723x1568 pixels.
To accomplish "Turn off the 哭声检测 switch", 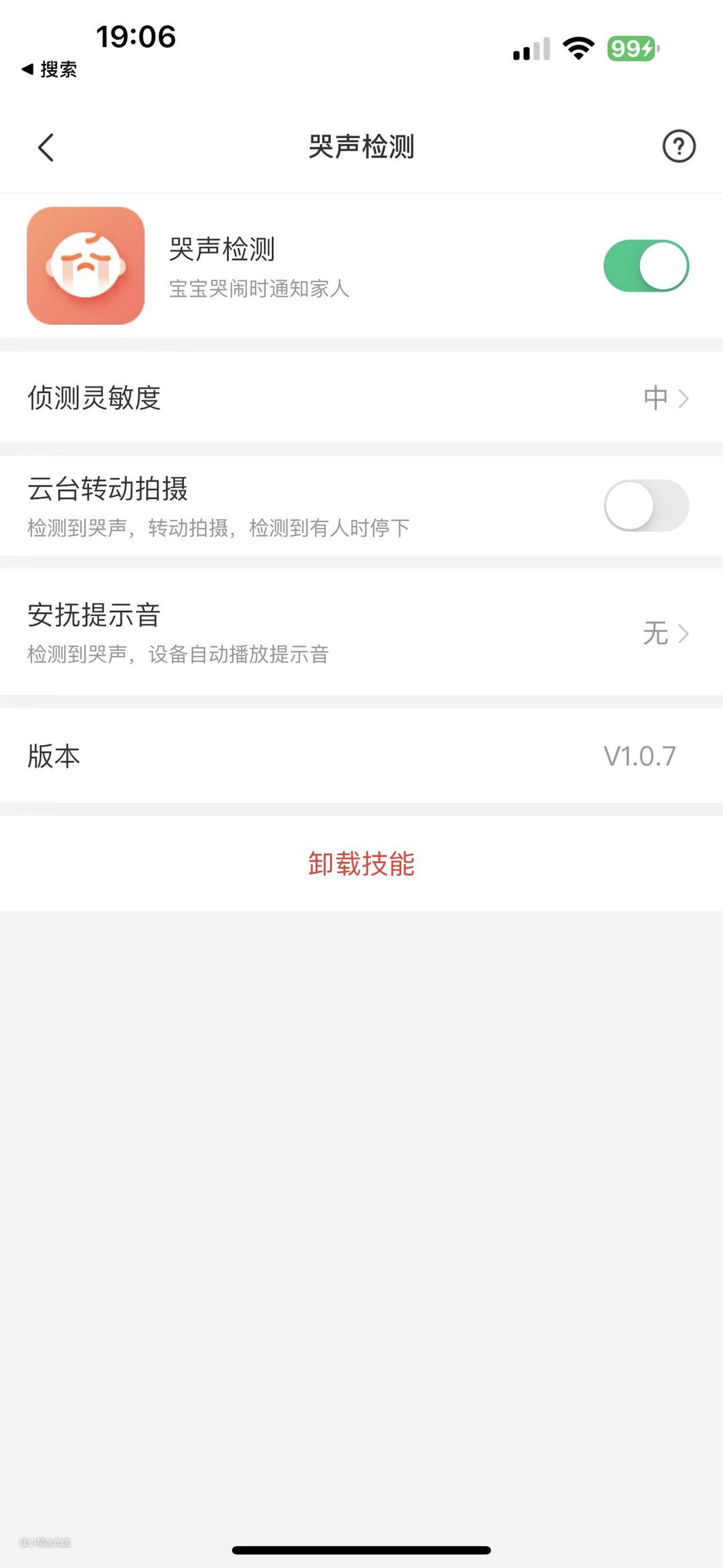I will [x=646, y=266].
